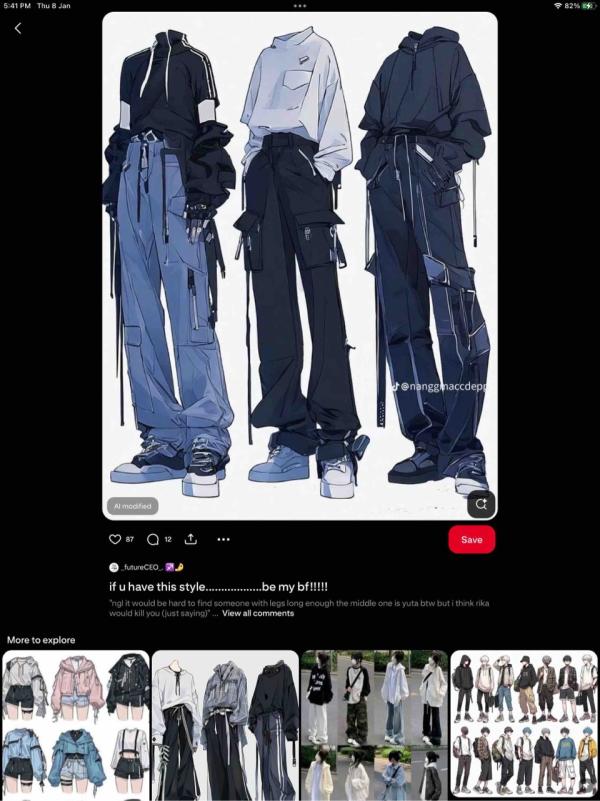Open the pin with three gray and black outfits
This screenshot has width=600, height=801.
(225, 725)
